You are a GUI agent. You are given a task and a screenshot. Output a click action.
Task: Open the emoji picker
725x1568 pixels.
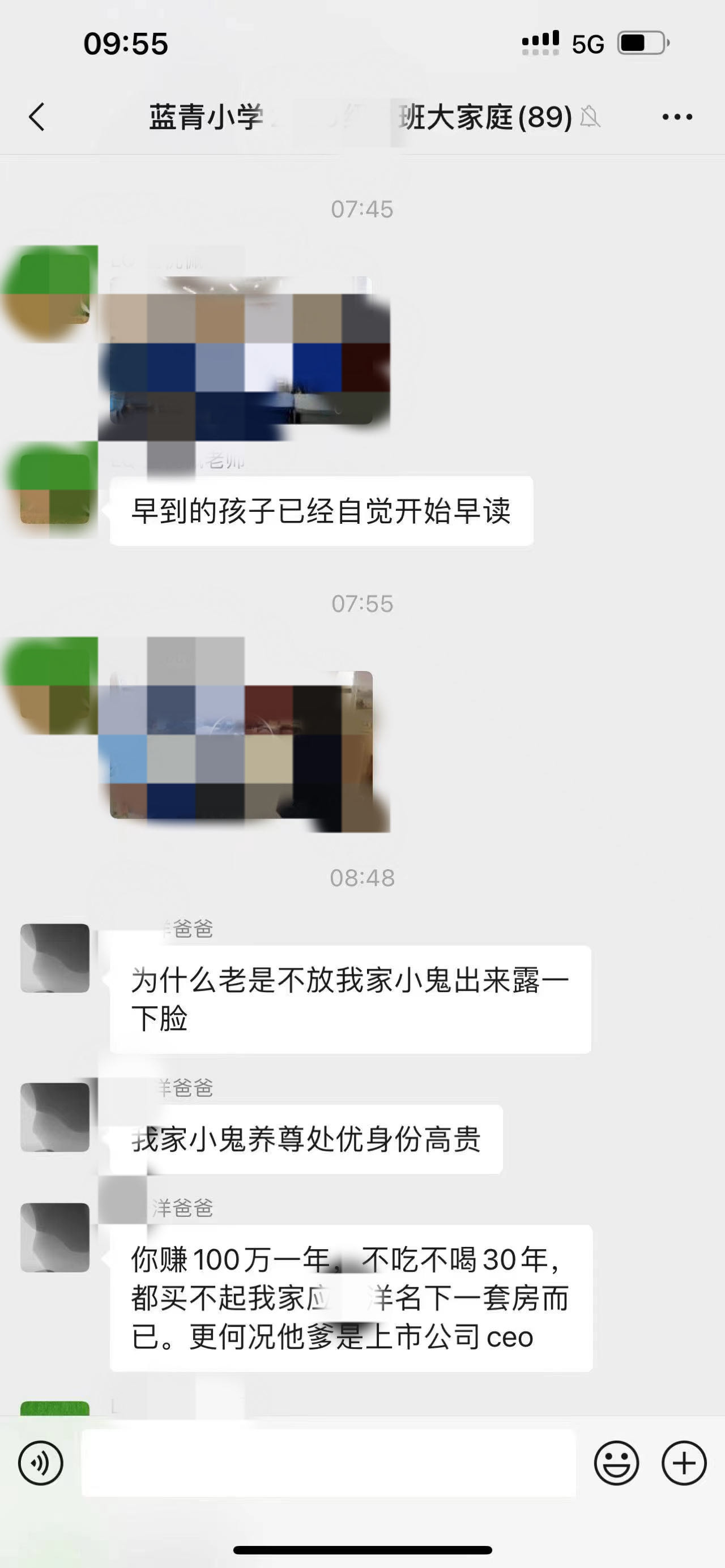pyautogui.click(x=616, y=1463)
